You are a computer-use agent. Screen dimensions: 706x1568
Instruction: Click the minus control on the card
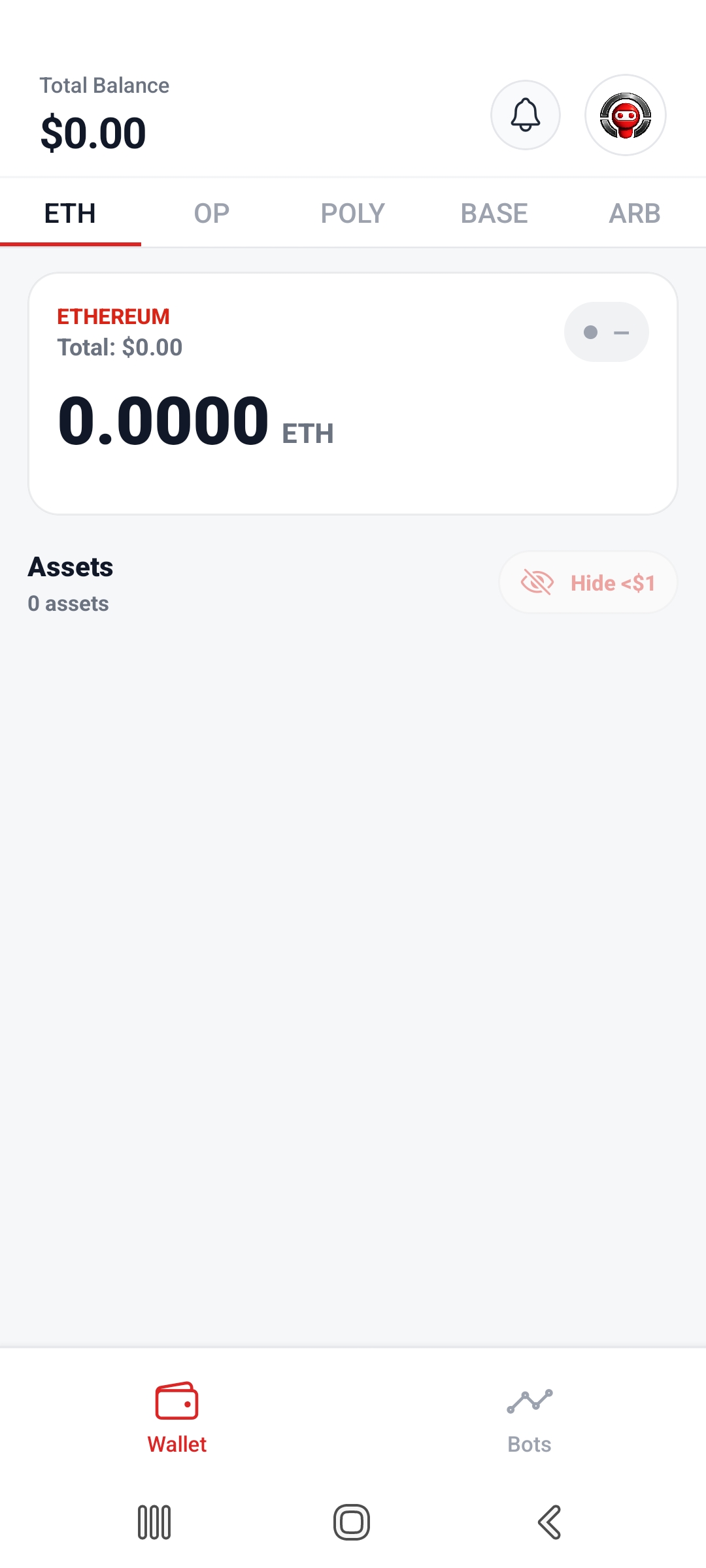click(x=621, y=332)
